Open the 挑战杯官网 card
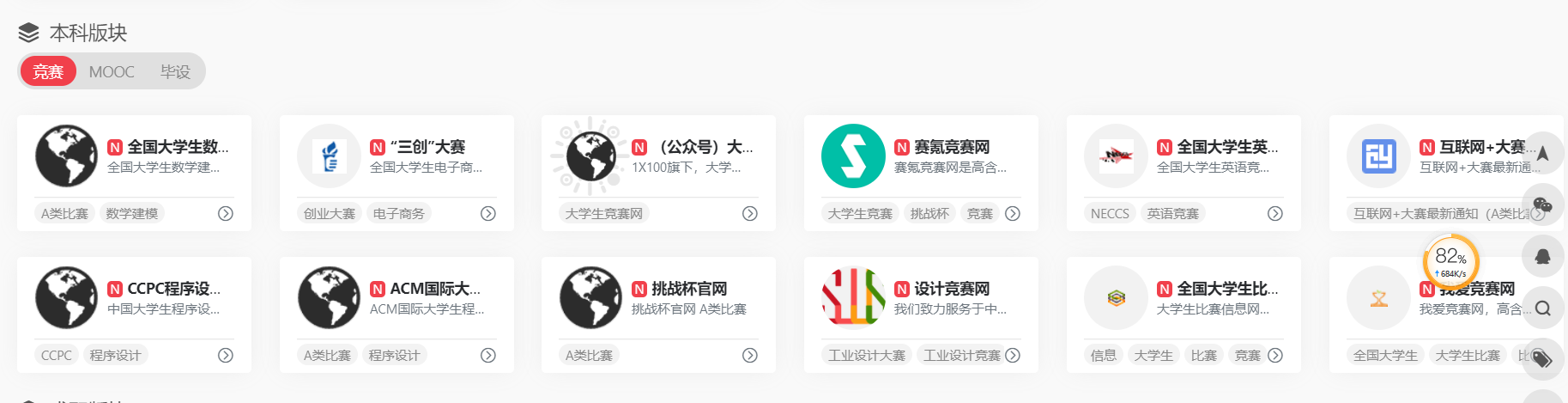 coord(689,289)
